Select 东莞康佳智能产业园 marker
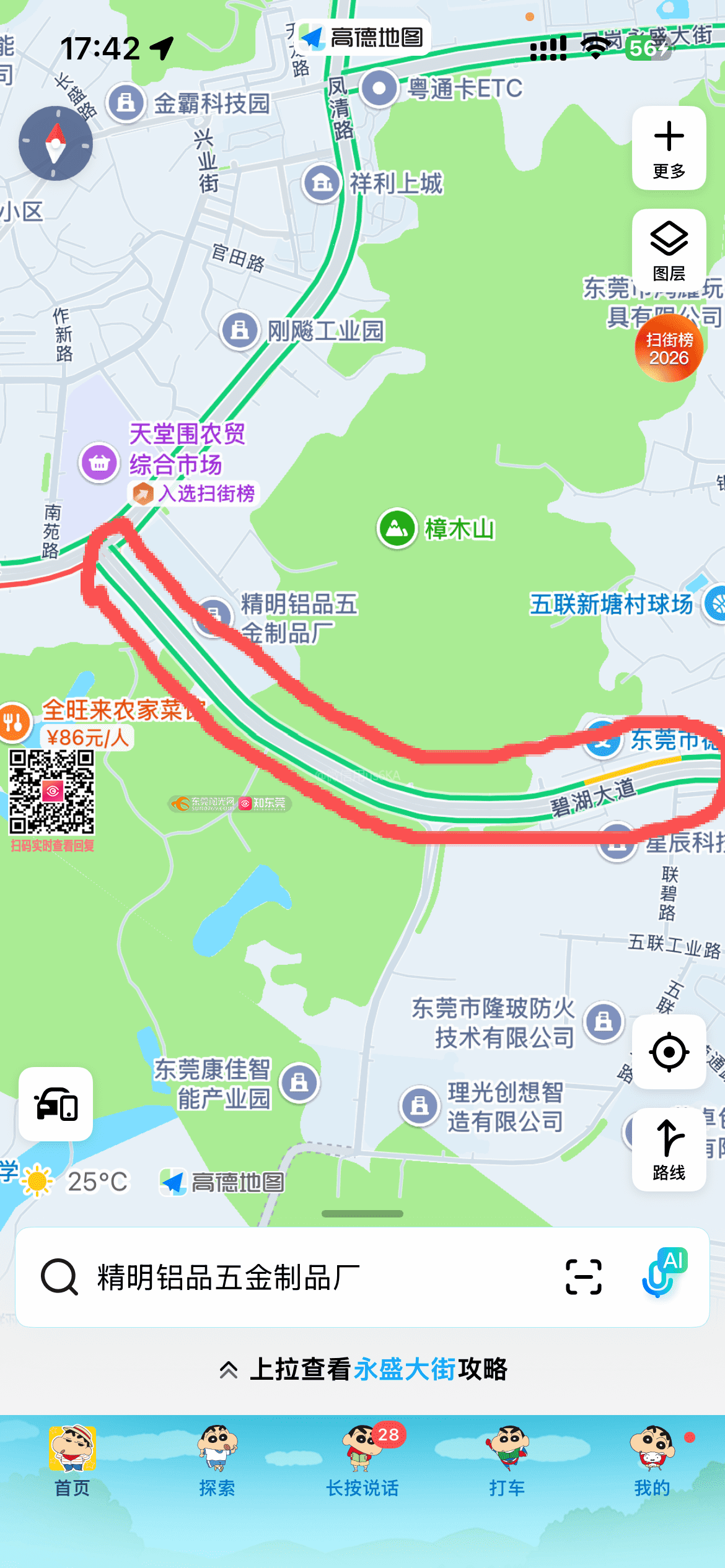This screenshot has width=725, height=1568. point(300,1082)
